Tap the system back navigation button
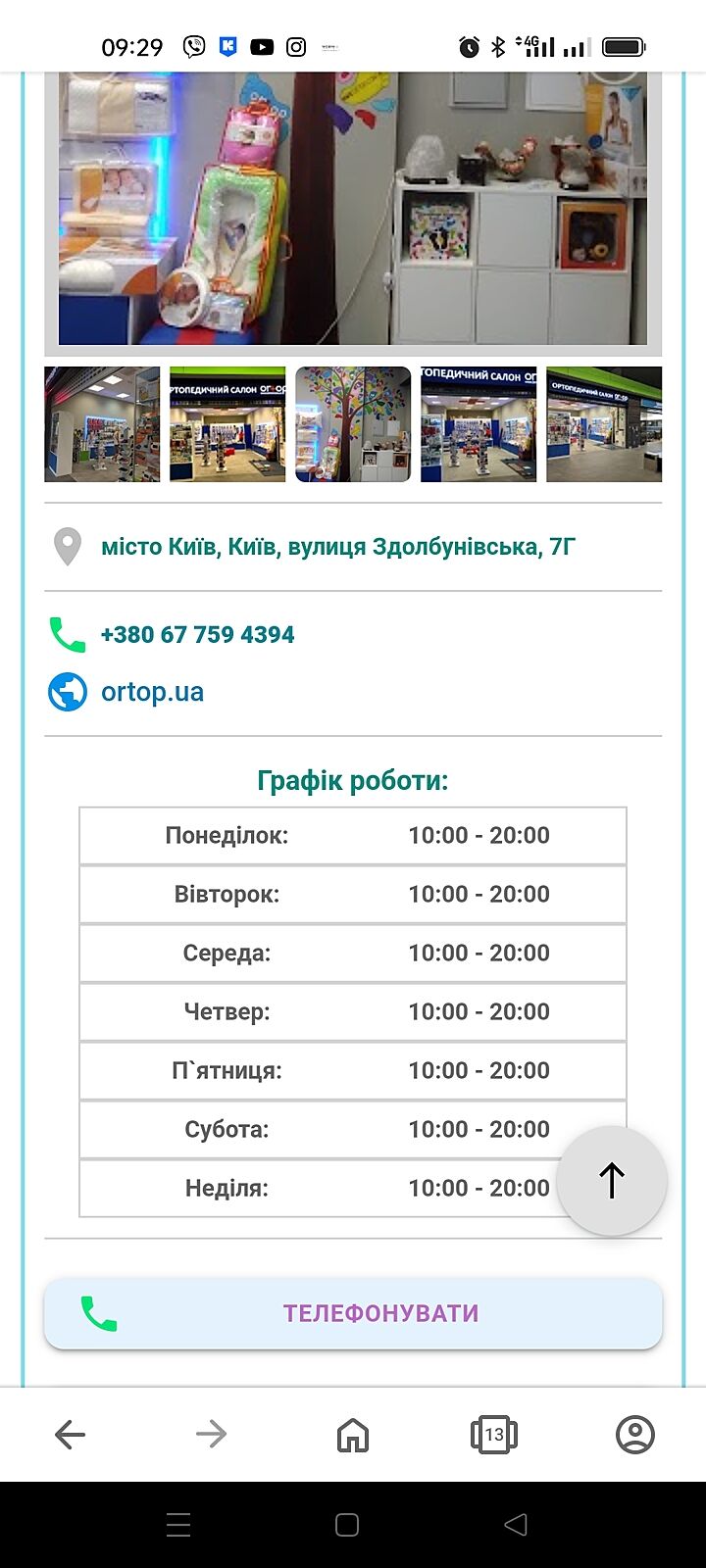The height and width of the screenshot is (1568, 706). tap(516, 1525)
